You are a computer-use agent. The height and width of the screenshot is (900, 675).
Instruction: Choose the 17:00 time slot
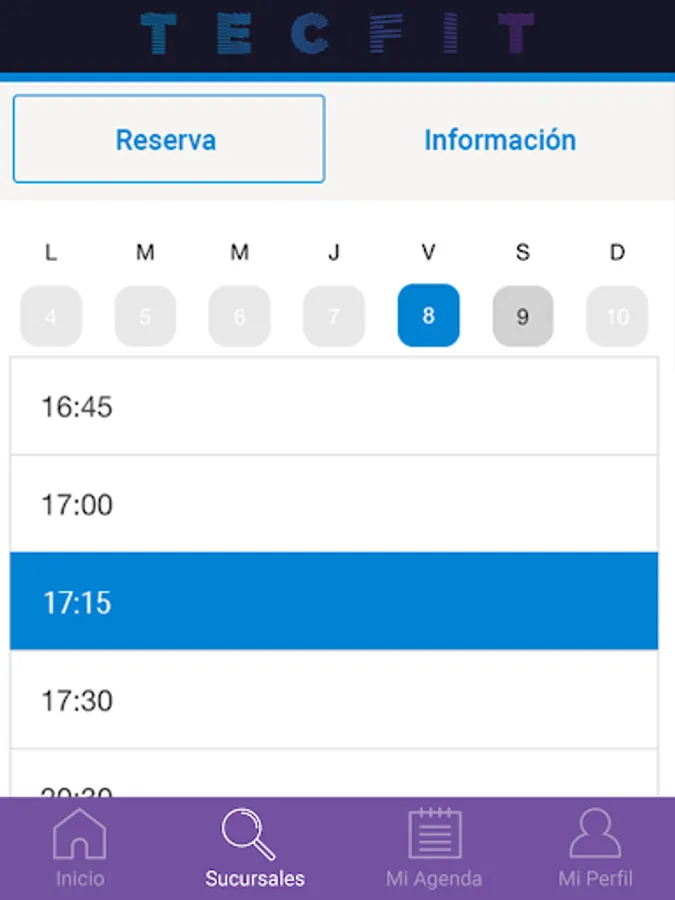(x=334, y=504)
